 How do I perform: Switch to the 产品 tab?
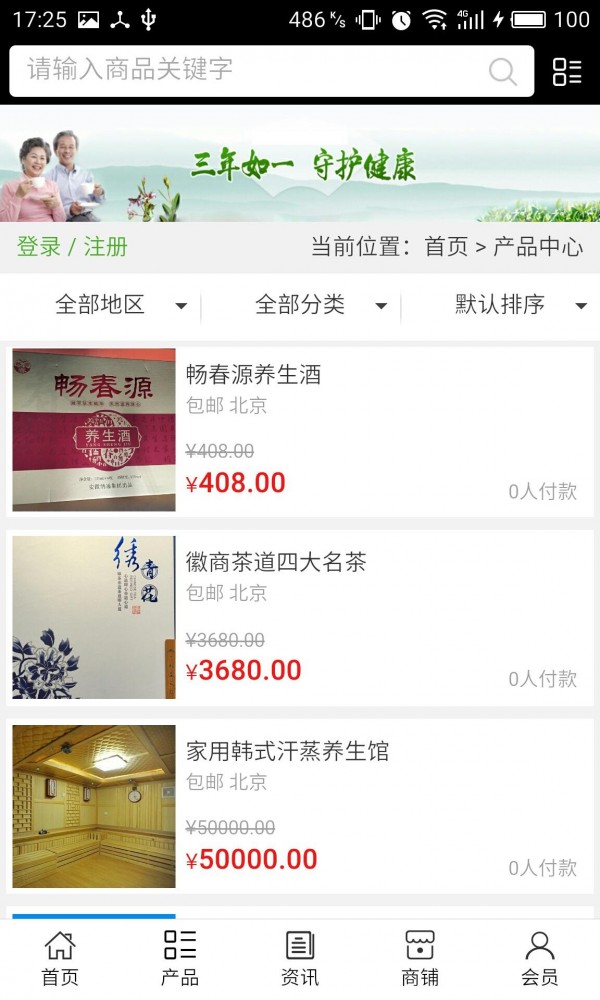180,958
